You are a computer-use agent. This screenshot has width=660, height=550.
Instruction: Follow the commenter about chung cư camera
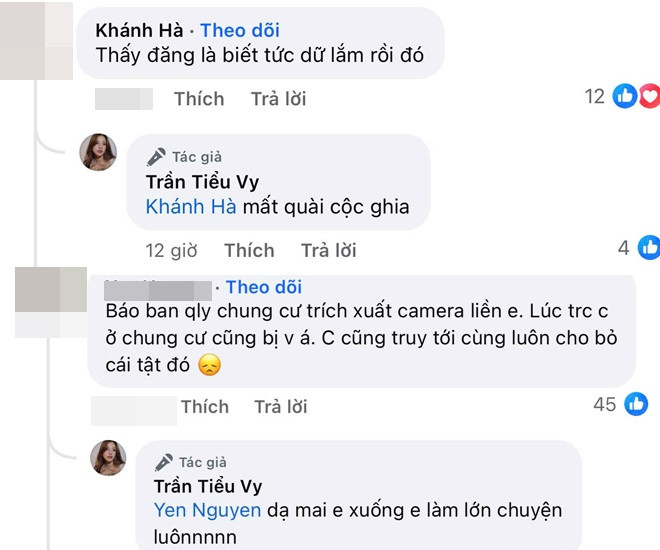tap(263, 287)
